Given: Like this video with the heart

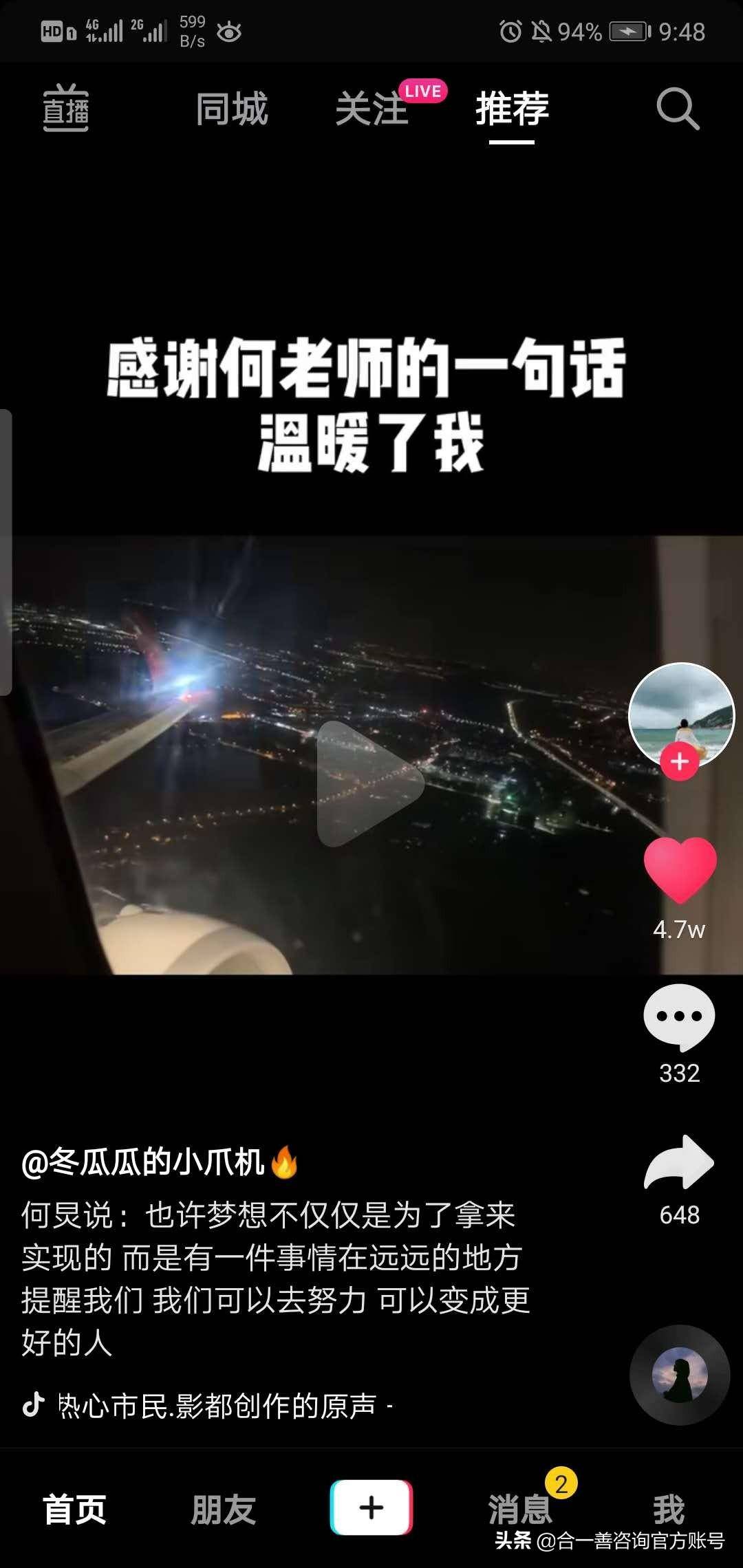Looking at the screenshot, I should 680,869.
